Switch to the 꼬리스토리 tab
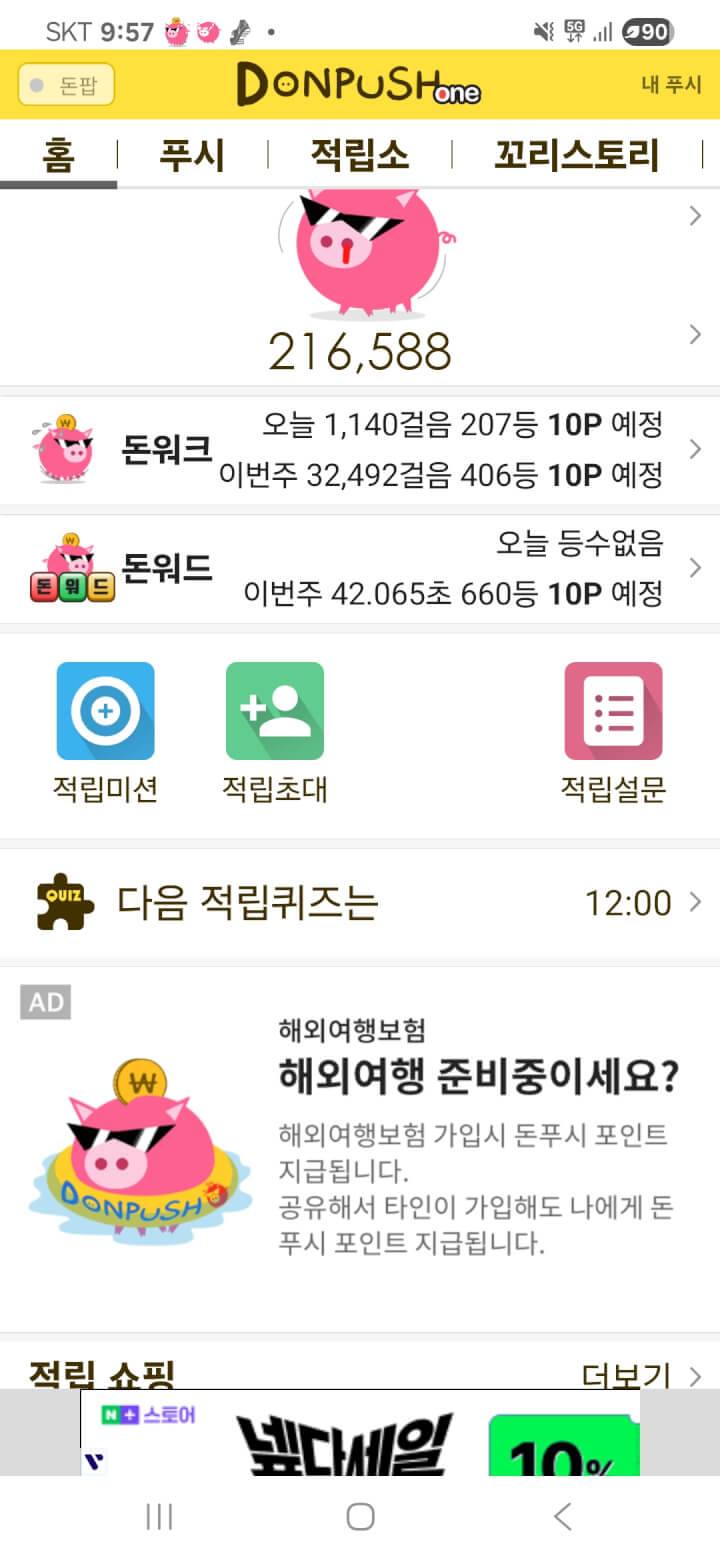720x1560 pixels. 576,156
